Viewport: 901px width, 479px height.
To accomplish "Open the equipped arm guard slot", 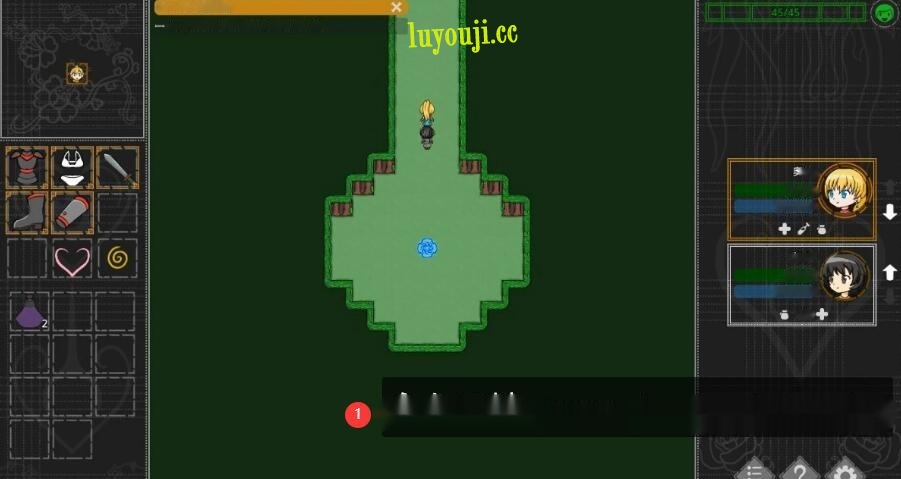I will 72,212.
